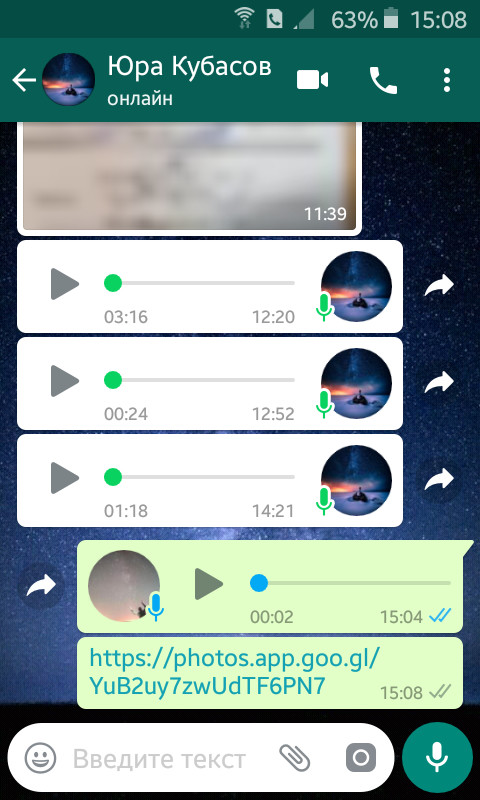Open the blurred image sent at 11:39
Screen dimensions: 480x800
[x=189, y=176]
